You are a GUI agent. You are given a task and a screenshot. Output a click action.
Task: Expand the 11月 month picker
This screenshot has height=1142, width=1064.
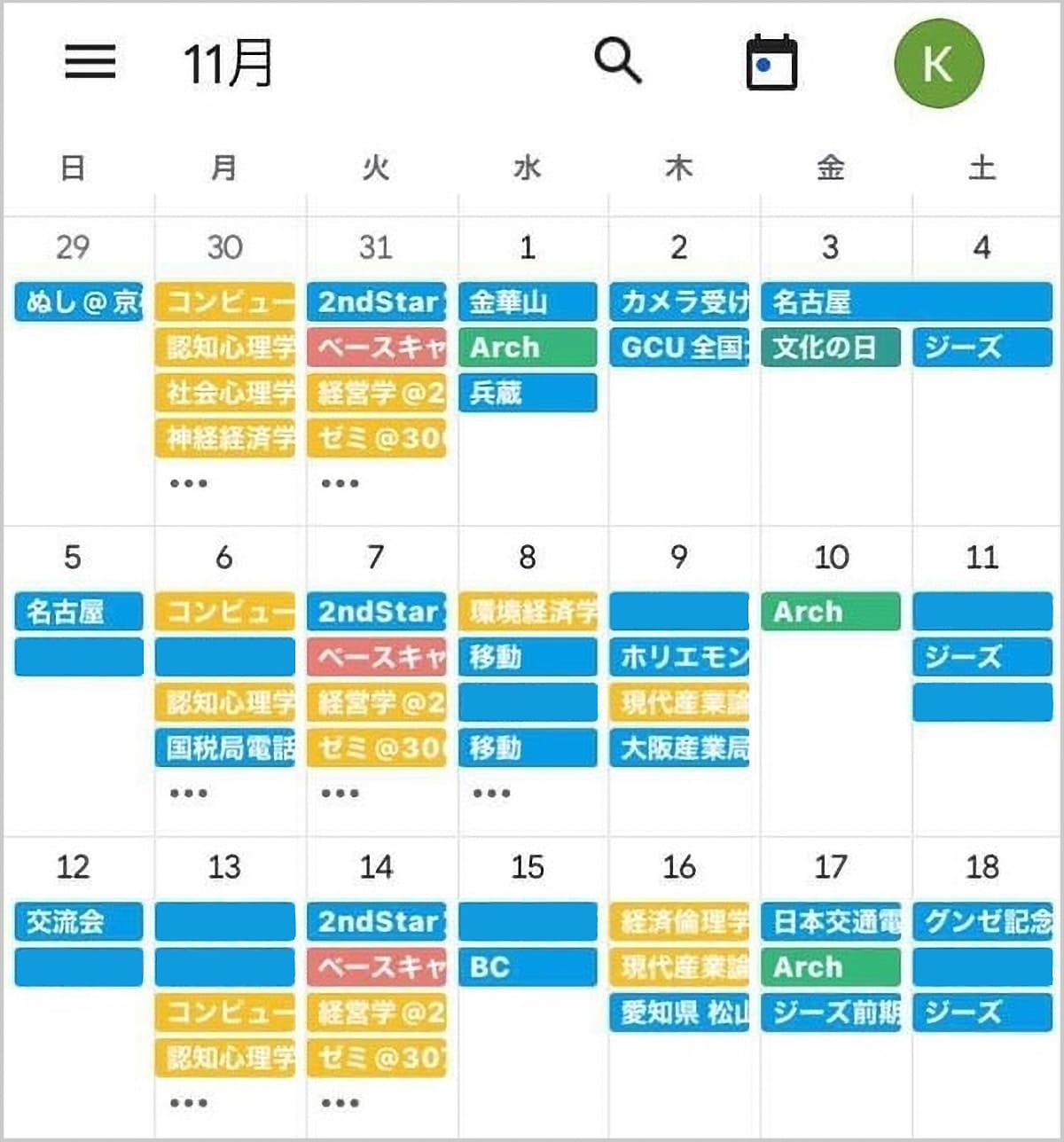click(228, 64)
